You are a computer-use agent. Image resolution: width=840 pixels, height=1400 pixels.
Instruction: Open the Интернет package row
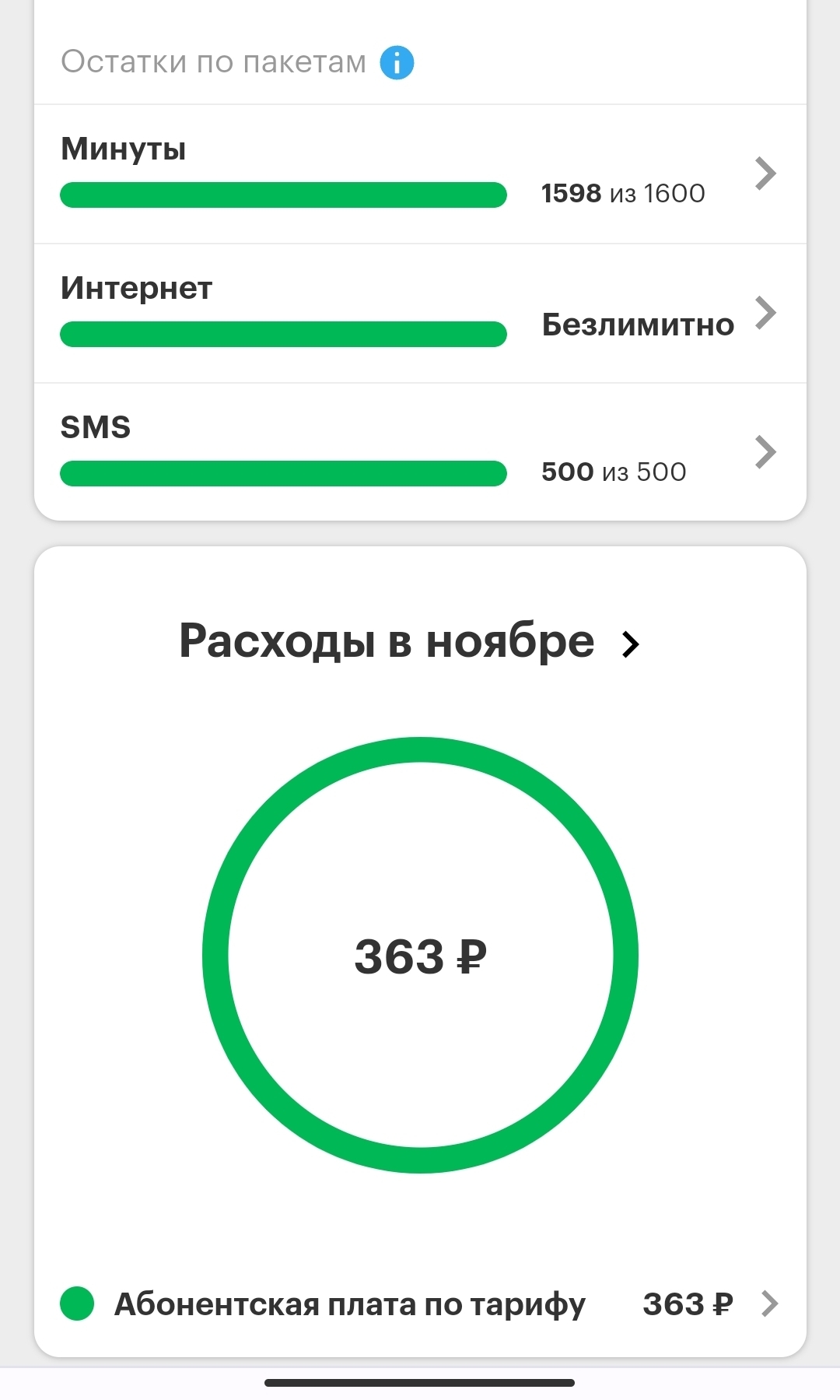point(420,314)
